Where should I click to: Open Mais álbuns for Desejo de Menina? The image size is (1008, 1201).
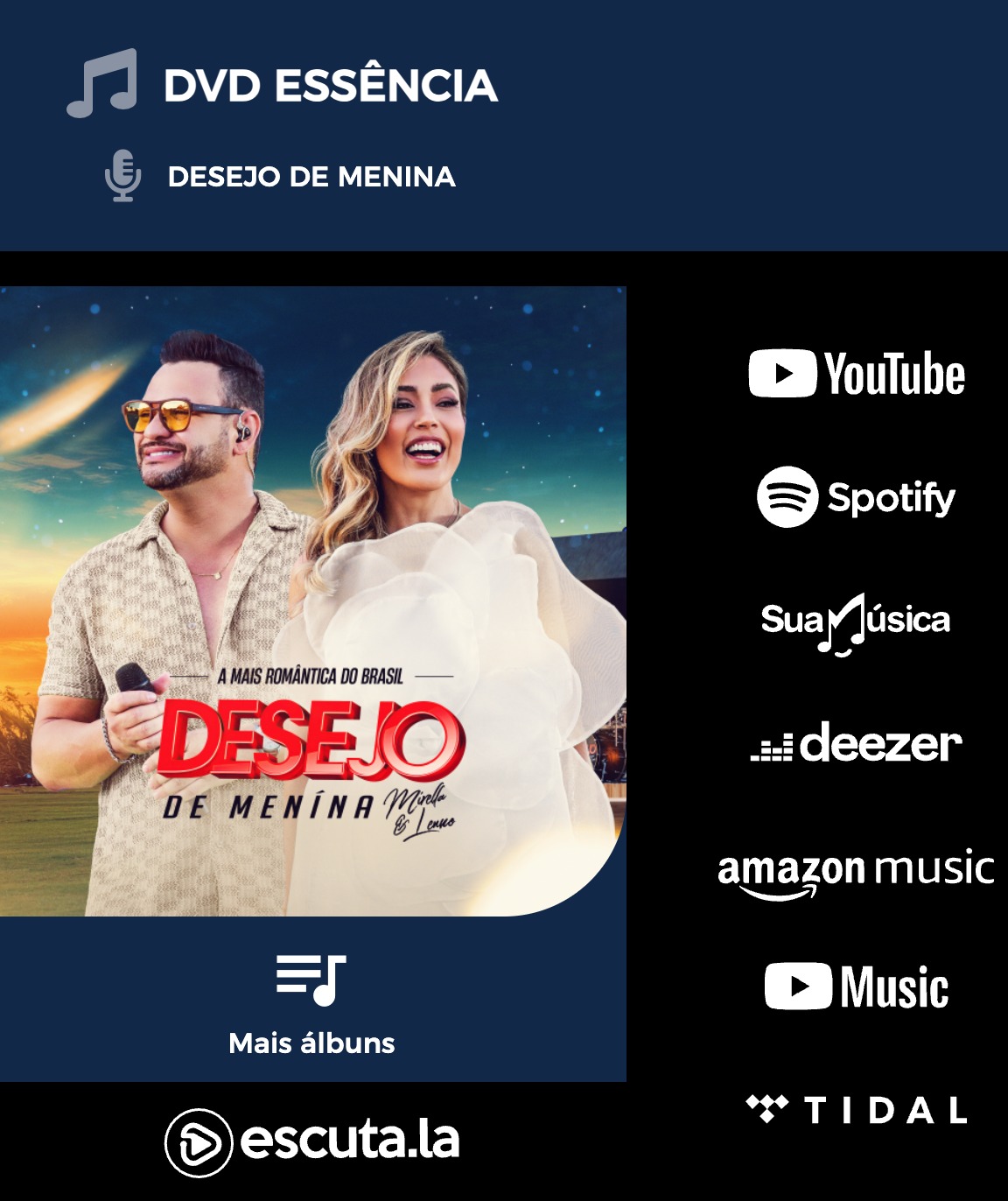(x=313, y=1043)
